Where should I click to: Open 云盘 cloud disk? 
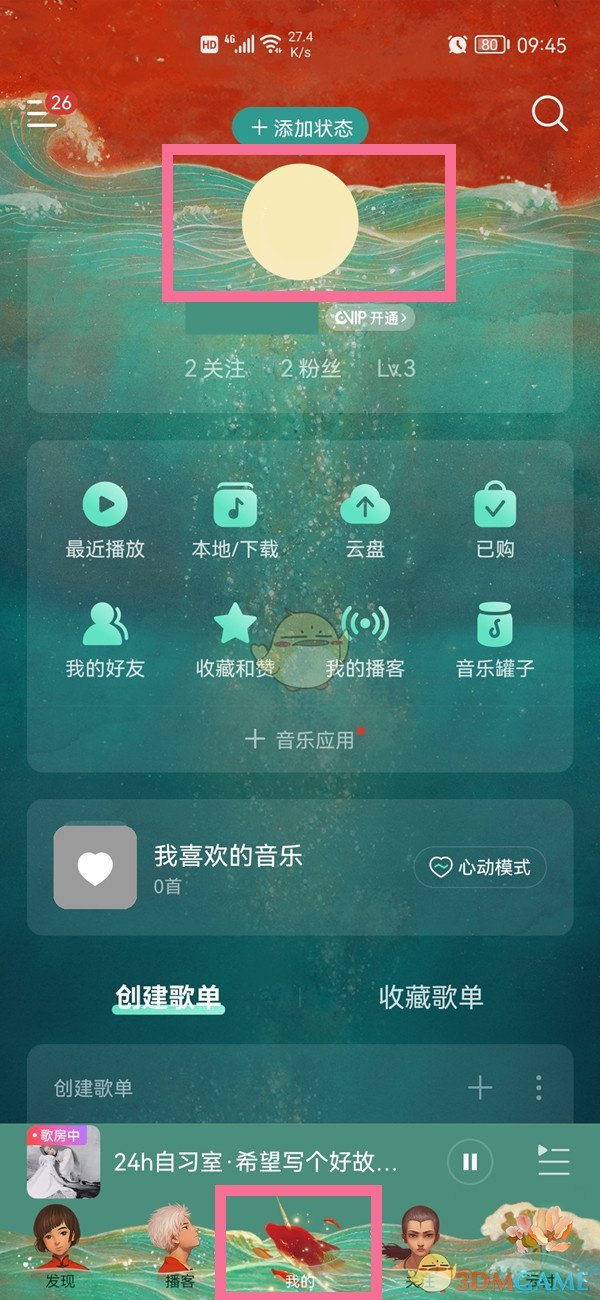365,520
